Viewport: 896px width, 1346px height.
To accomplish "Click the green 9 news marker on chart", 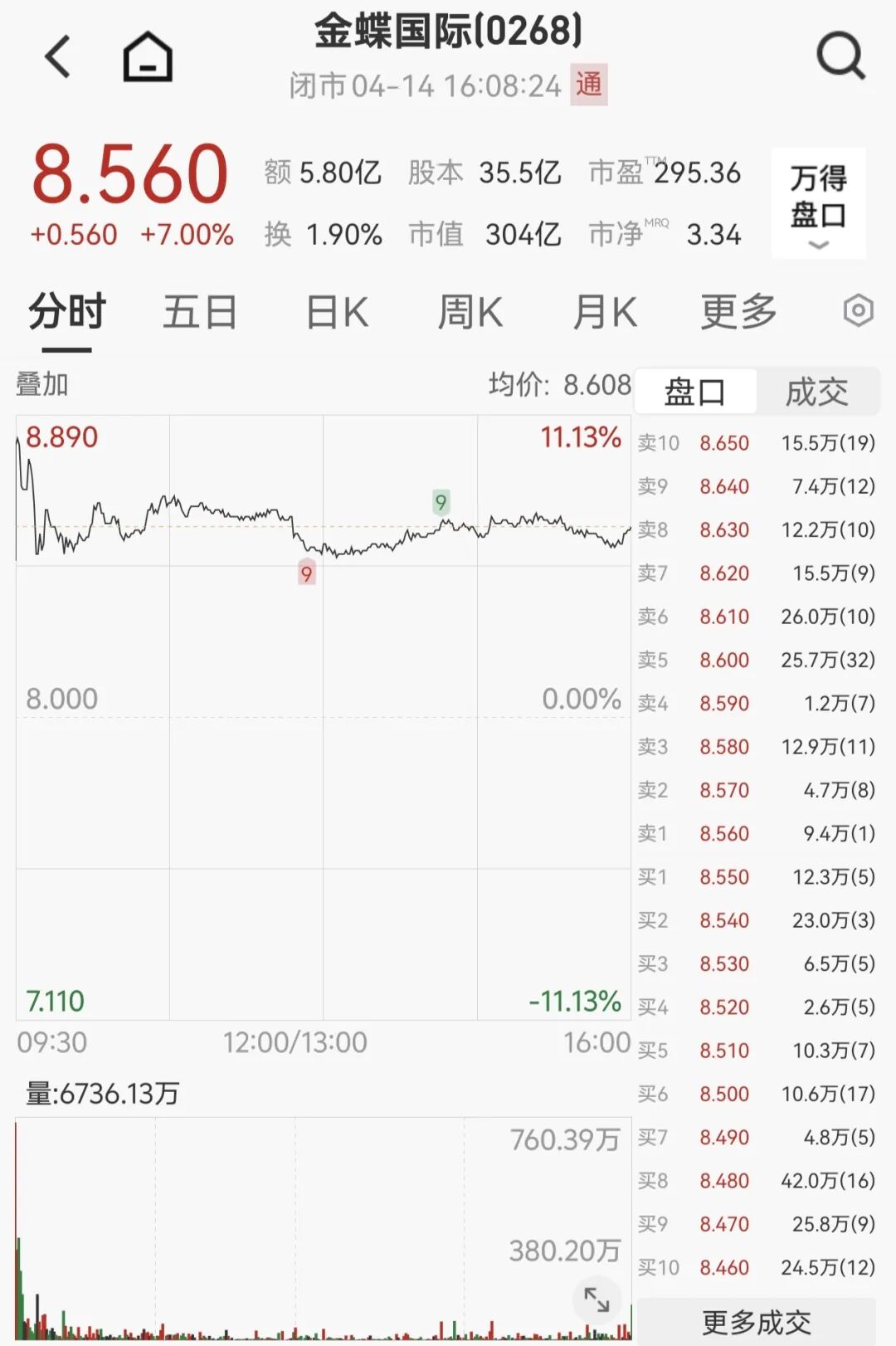I will [441, 502].
